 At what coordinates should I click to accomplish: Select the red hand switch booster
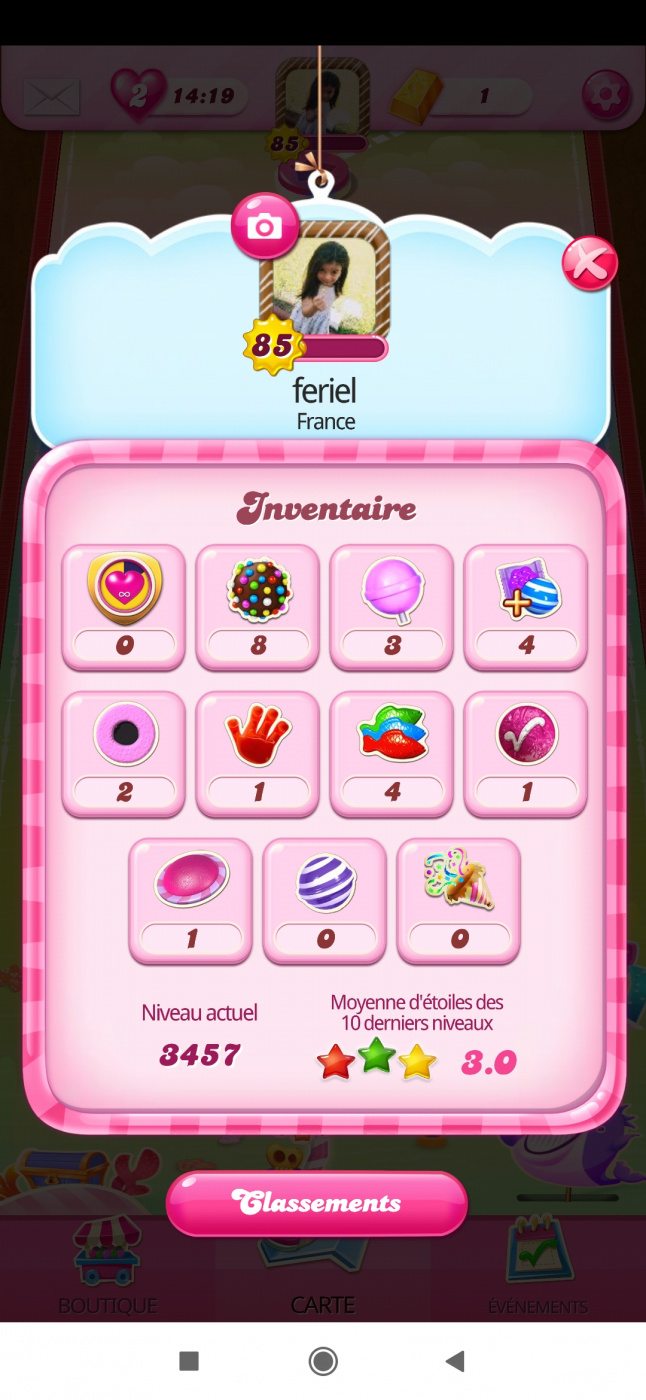click(258, 737)
